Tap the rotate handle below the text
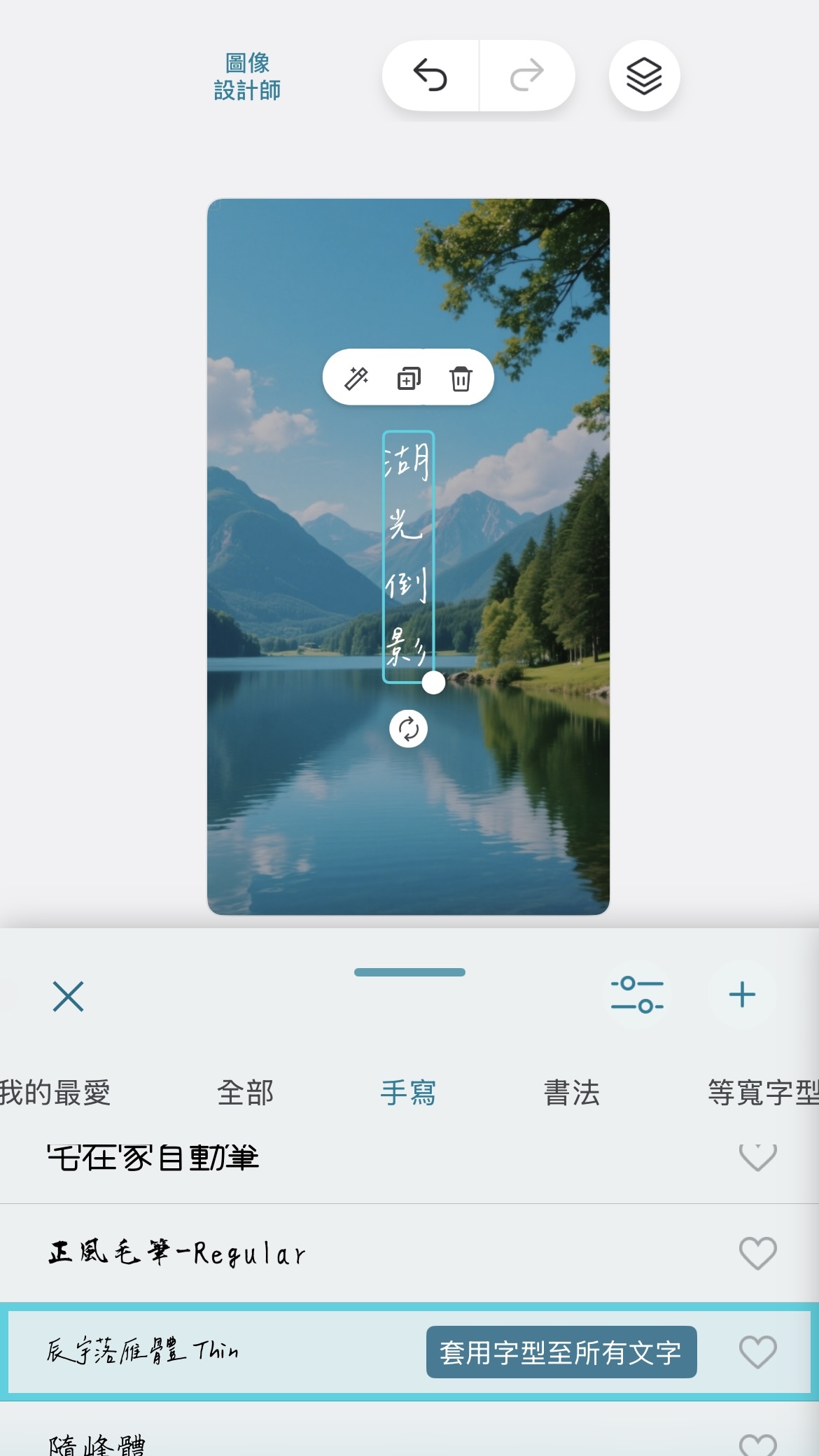The image size is (819, 1456). coord(408,729)
